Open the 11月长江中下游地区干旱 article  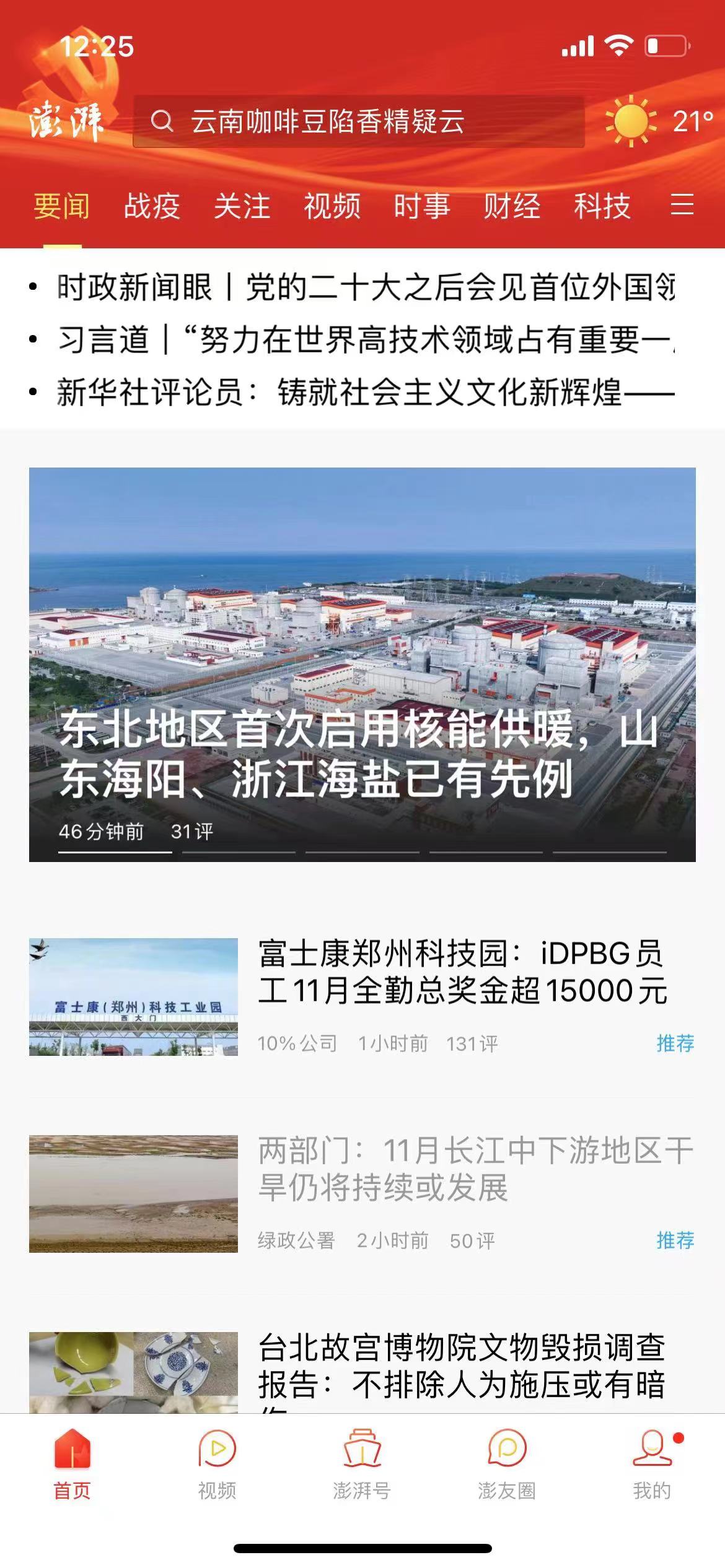click(x=474, y=1169)
